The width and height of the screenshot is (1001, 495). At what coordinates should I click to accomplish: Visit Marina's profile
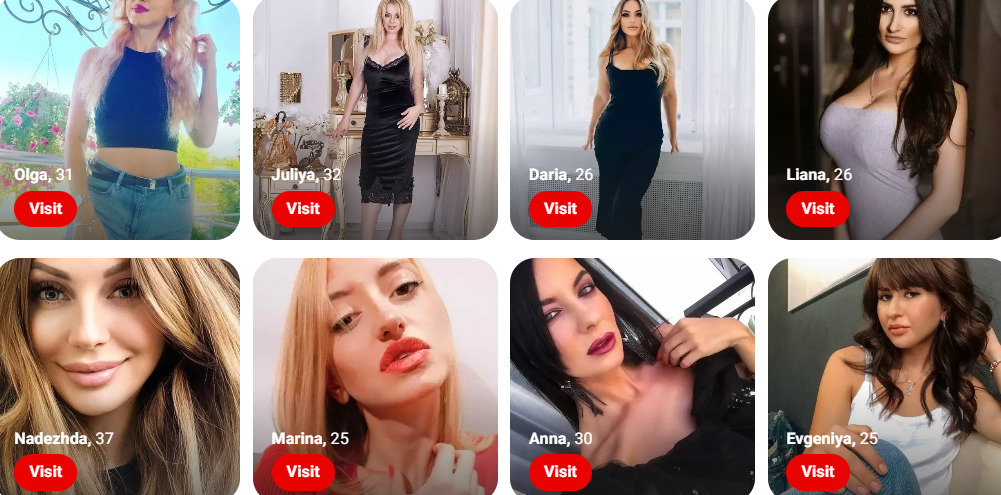pos(303,472)
